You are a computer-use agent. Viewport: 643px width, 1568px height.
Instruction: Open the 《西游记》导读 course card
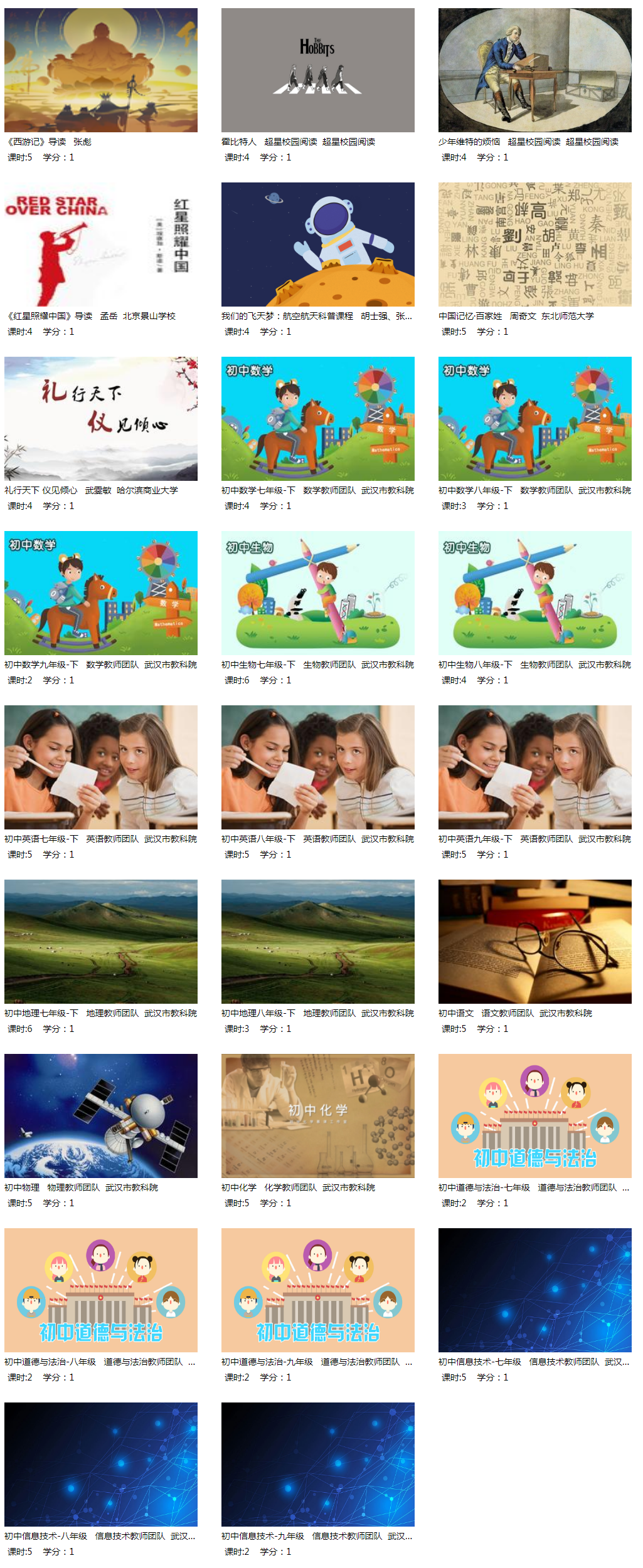[x=100, y=70]
